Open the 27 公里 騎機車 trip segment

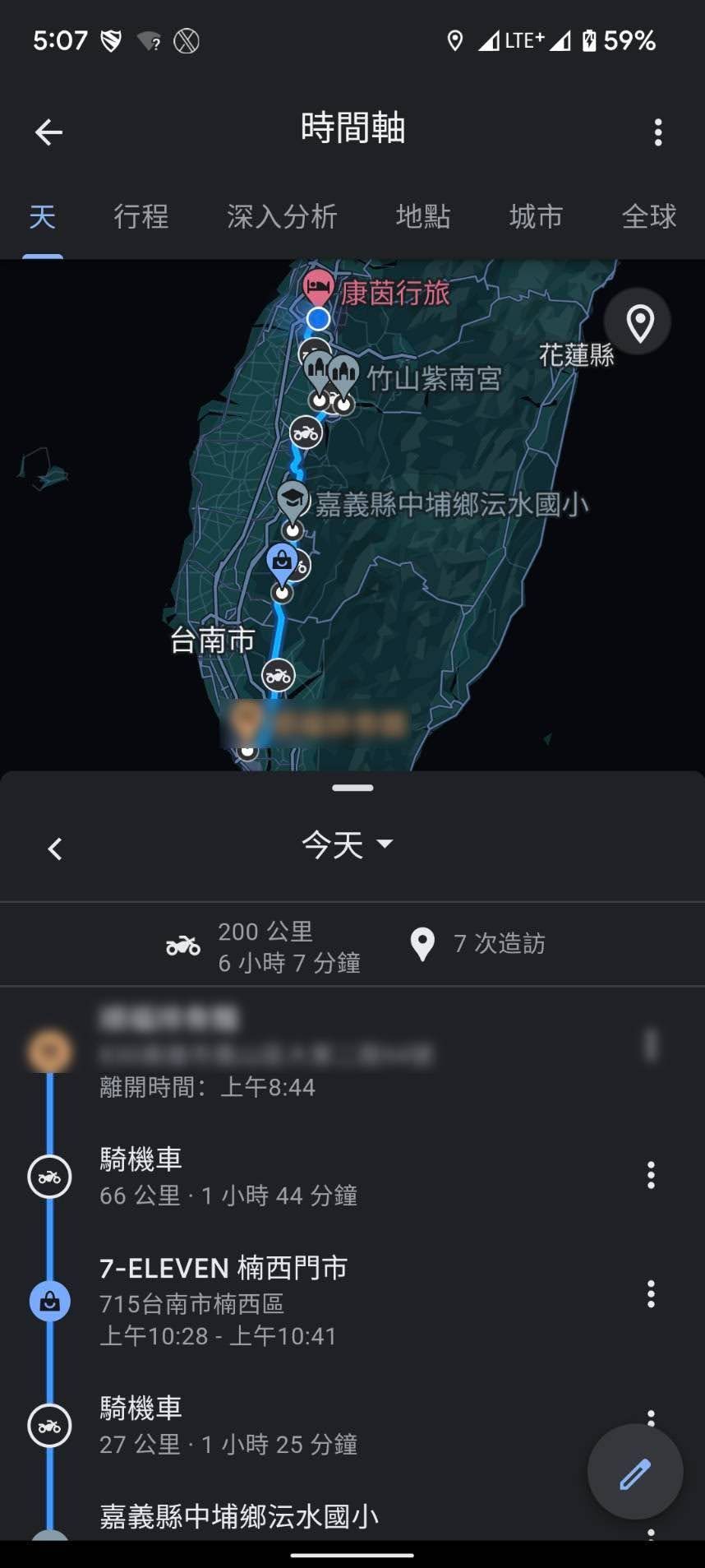(228, 1426)
